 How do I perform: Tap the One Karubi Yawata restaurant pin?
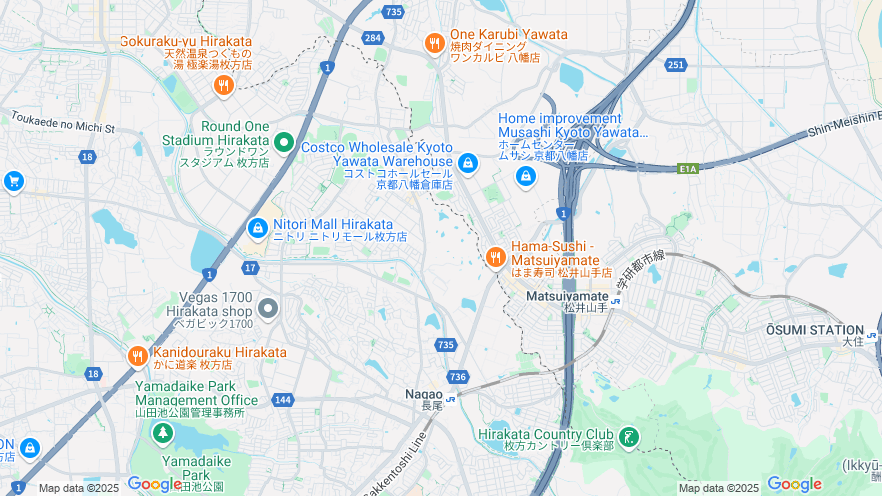pyautogui.click(x=434, y=43)
